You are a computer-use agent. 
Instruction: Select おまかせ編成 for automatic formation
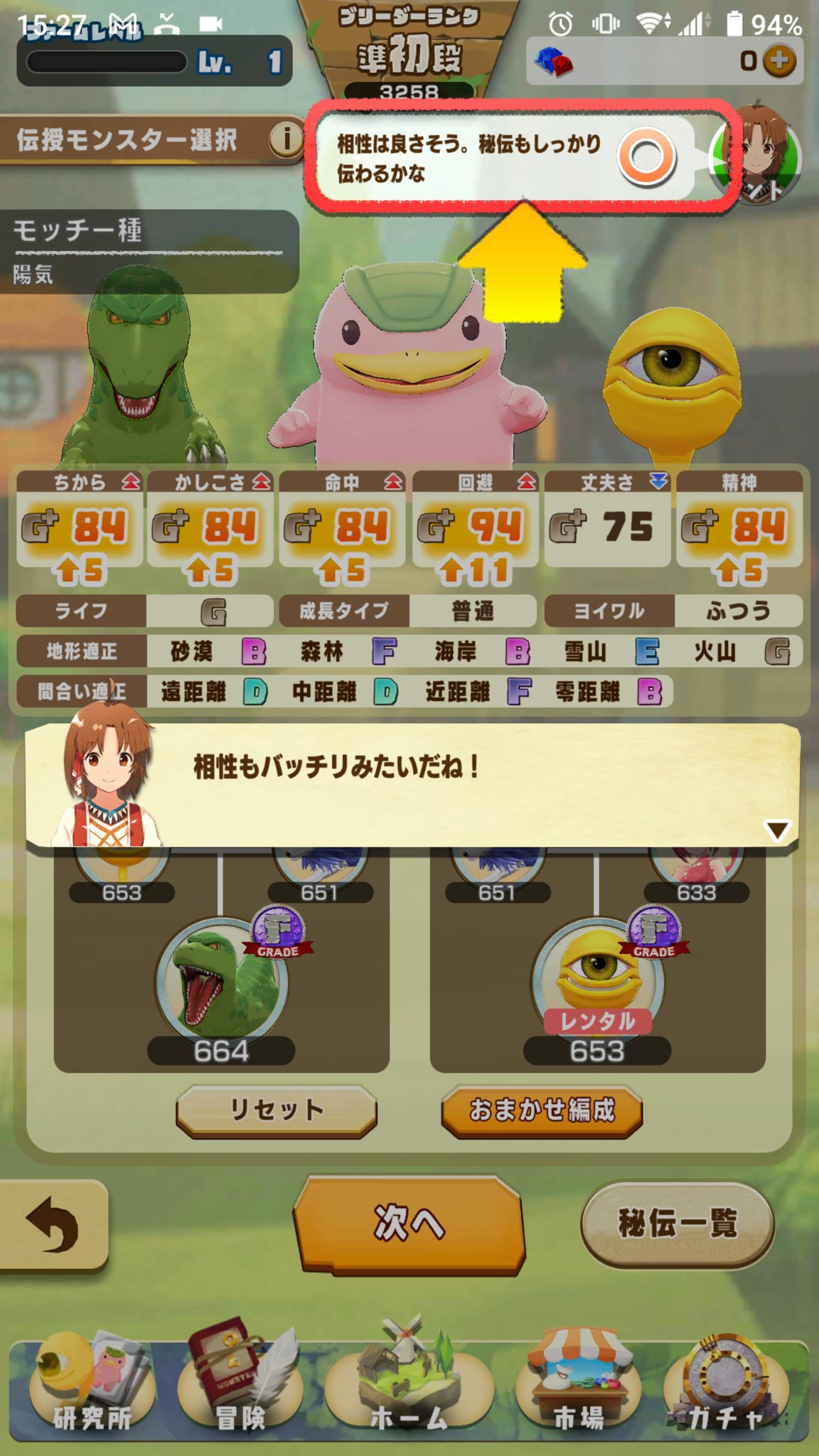tap(542, 1110)
